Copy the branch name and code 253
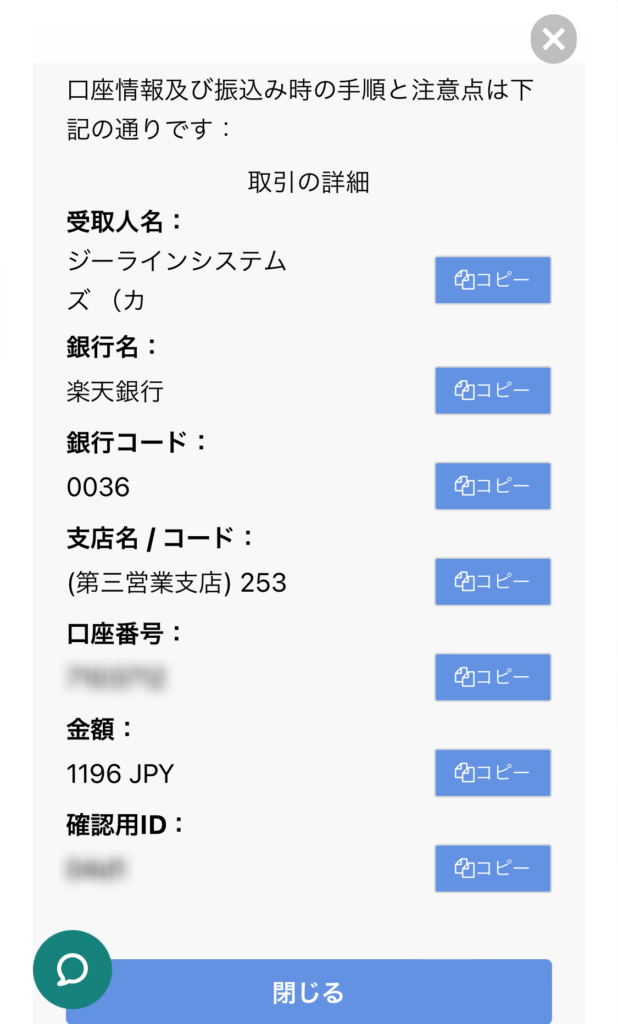This screenshot has height=1024, width=618. (x=493, y=581)
